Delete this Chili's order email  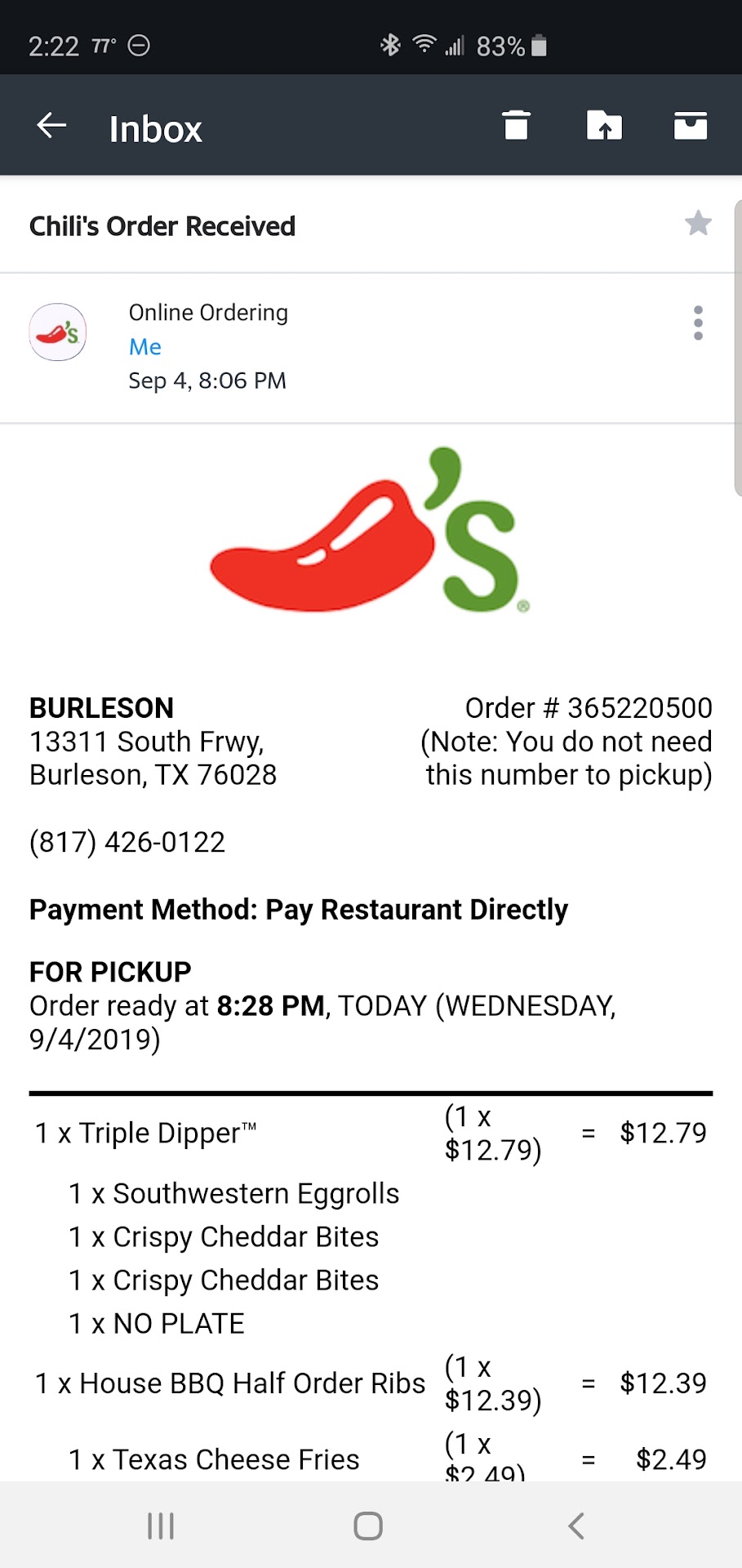pyautogui.click(x=516, y=126)
